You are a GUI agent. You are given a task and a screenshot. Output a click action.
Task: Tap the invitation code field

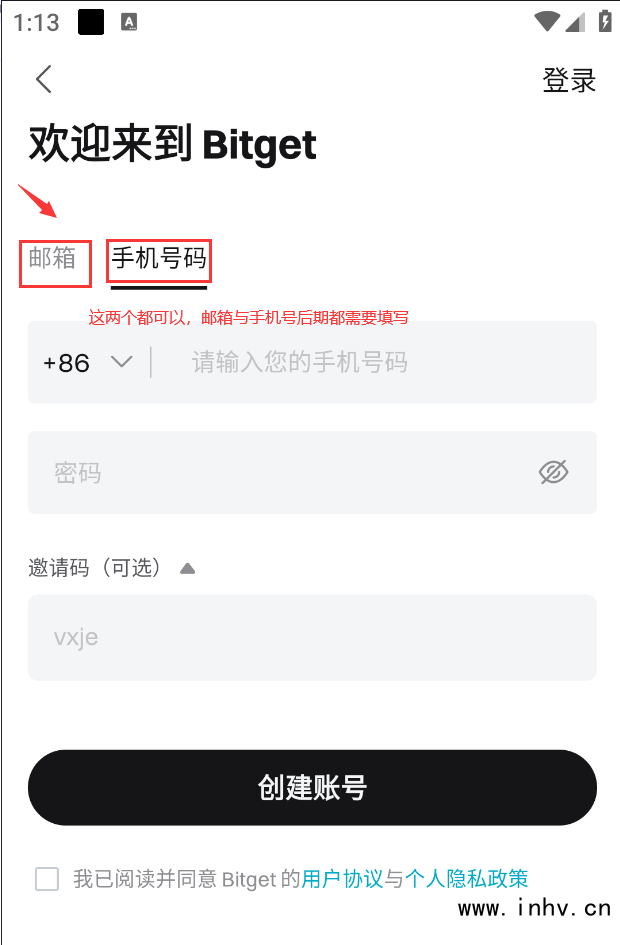point(312,637)
